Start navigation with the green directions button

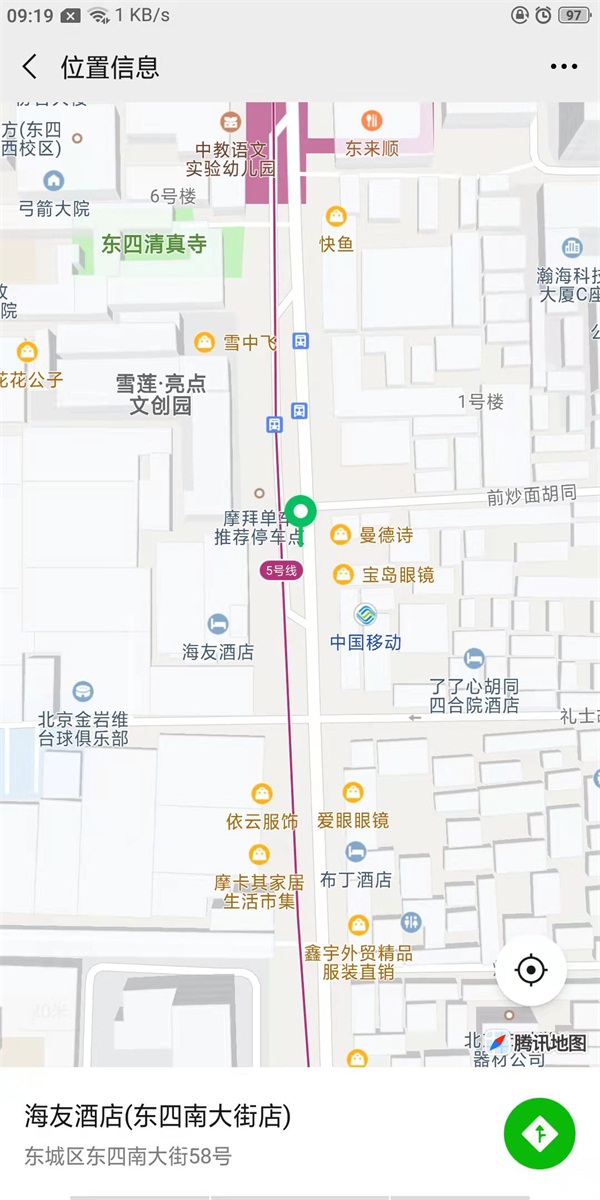[x=540, y=1133]
